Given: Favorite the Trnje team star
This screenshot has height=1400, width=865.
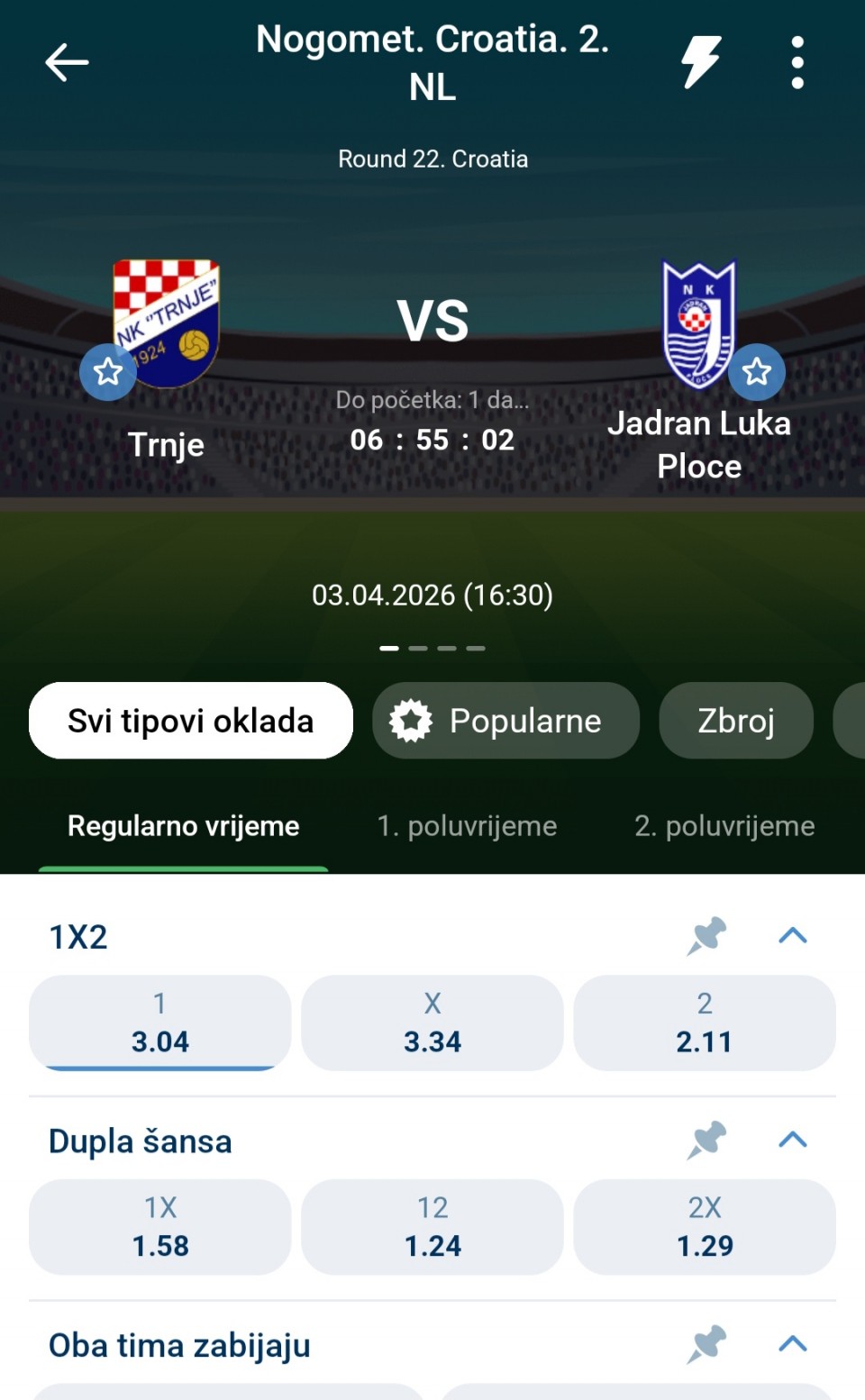Looking at the screenshot, I should pos(108,371).
